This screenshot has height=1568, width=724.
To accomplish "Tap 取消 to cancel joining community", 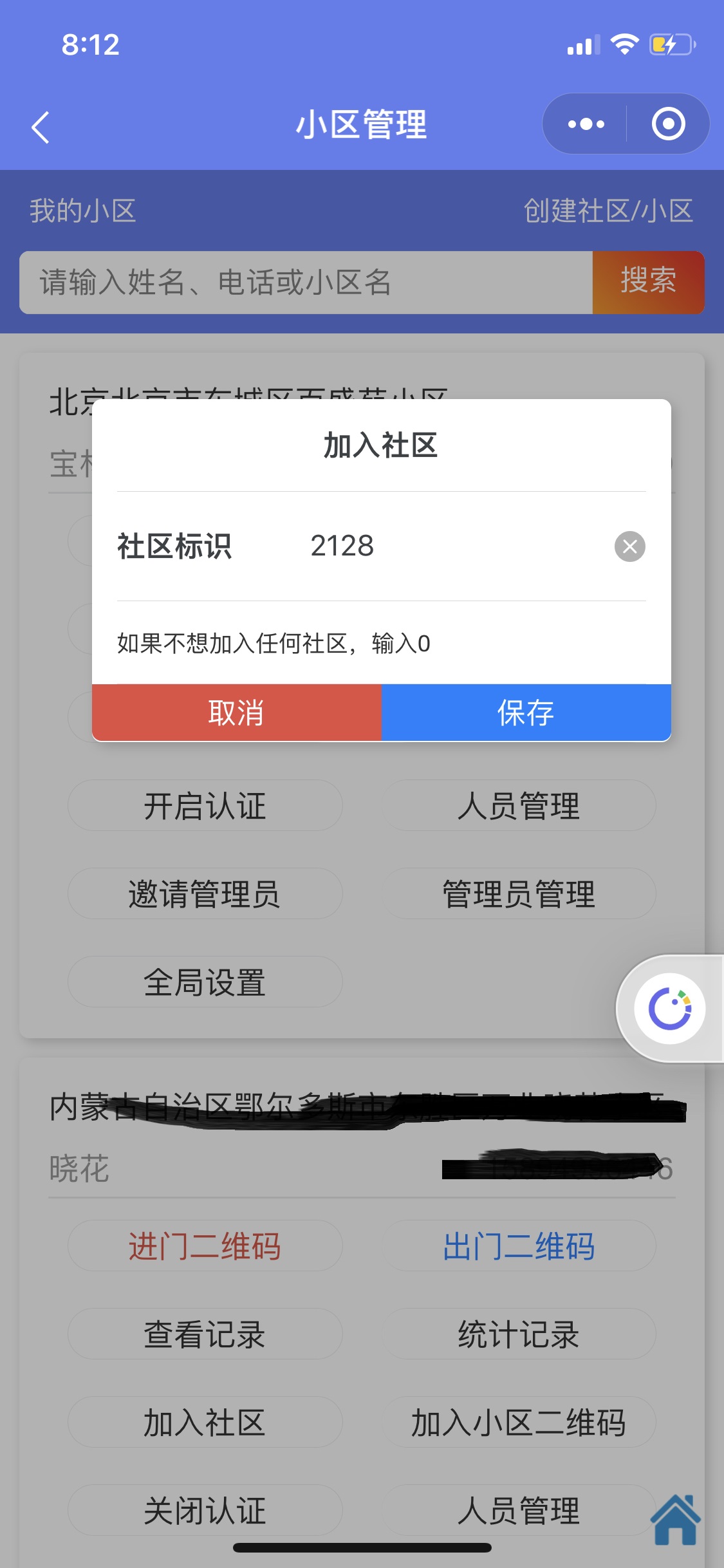I will [237, 713].
